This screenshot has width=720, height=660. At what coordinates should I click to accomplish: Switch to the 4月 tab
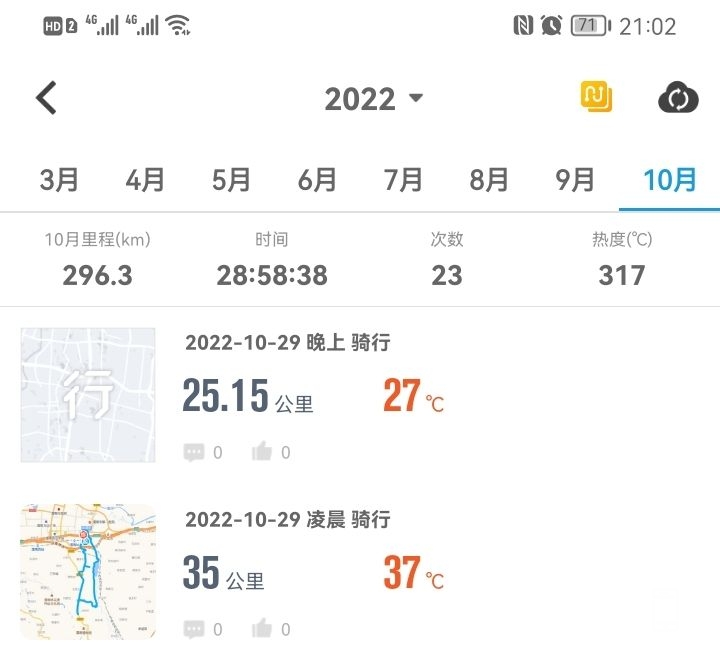(x=145, y=180)
